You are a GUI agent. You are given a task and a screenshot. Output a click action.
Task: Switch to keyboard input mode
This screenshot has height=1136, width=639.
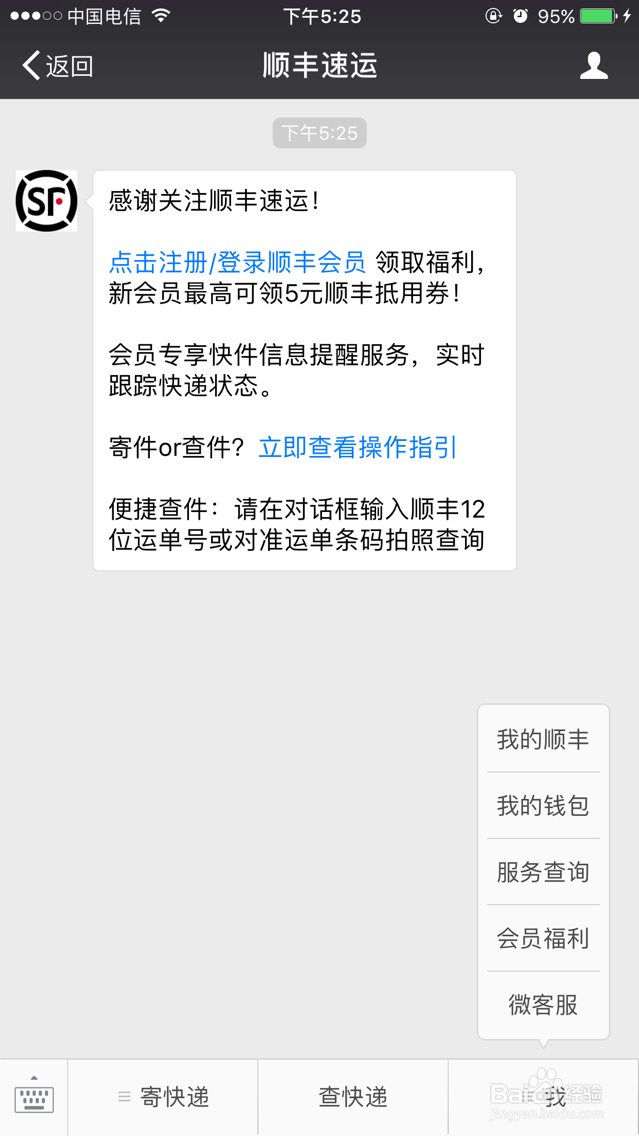[34, 1097]
